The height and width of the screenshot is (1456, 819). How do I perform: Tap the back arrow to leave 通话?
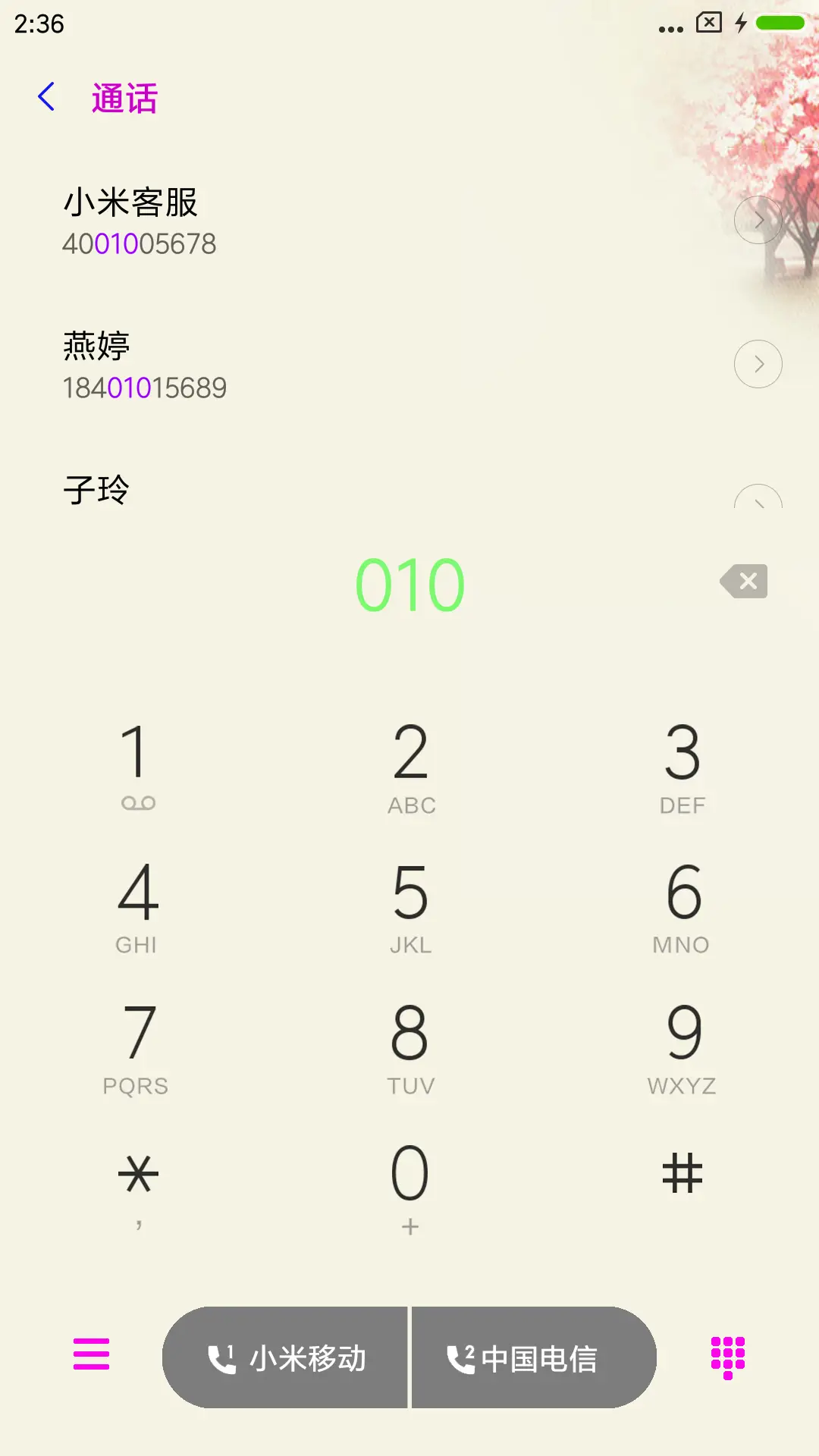coord(45,97)
